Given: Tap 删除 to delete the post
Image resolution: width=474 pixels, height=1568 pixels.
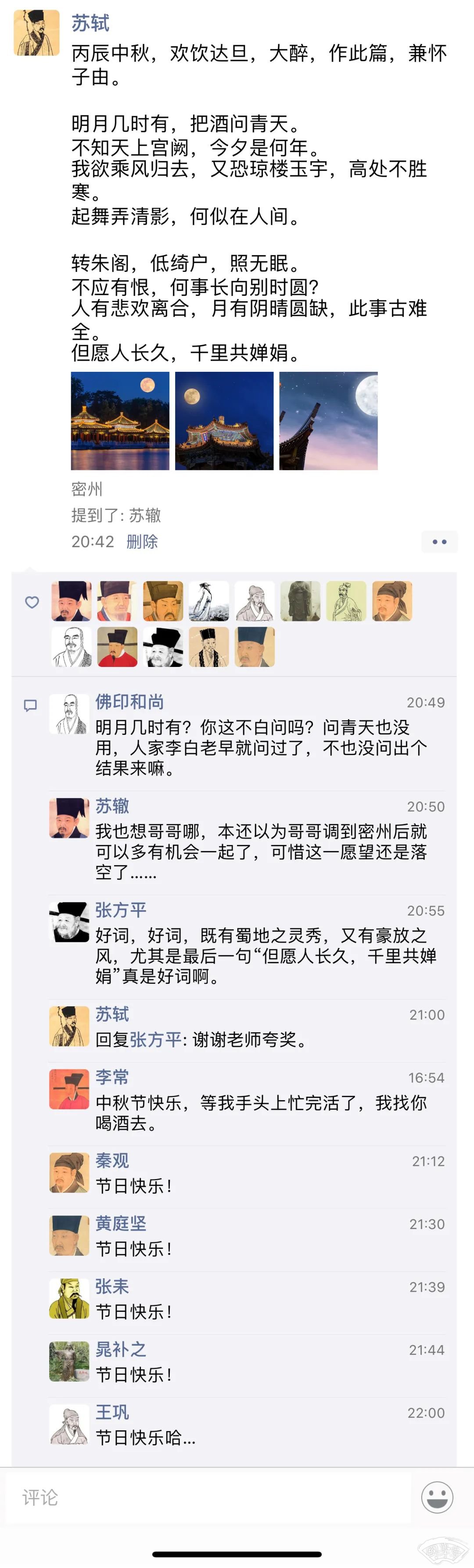Looking at the screenshot, I should (142, 541).
